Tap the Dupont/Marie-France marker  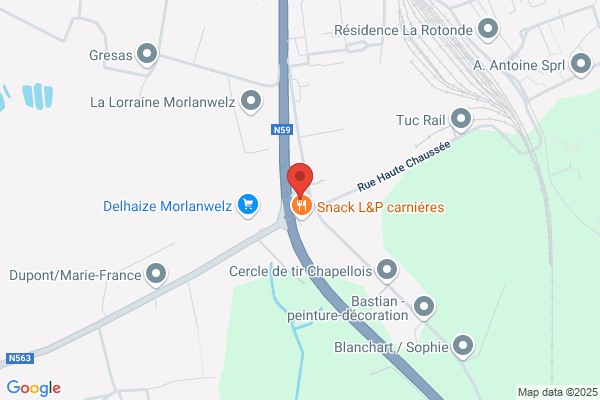point(156,274)
